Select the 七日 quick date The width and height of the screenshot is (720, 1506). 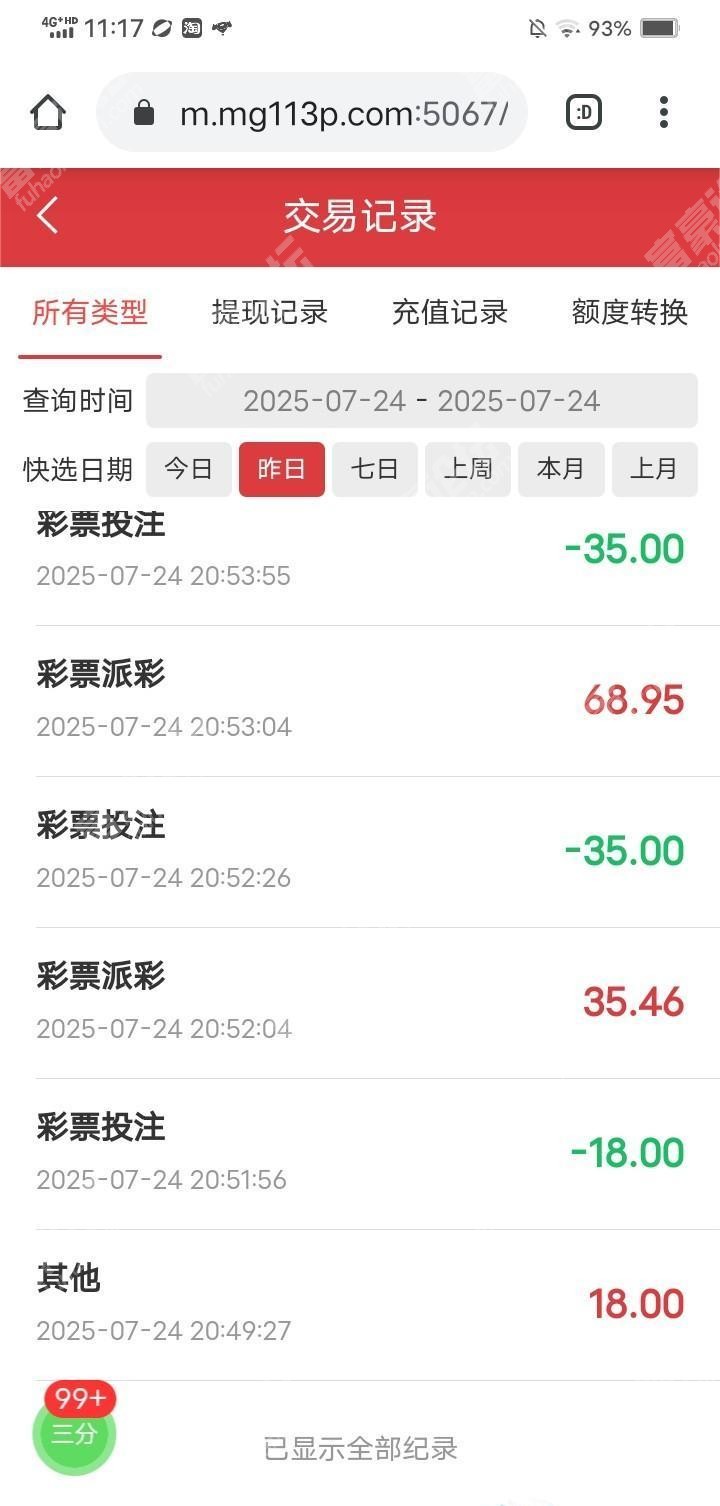pos(375,469)
